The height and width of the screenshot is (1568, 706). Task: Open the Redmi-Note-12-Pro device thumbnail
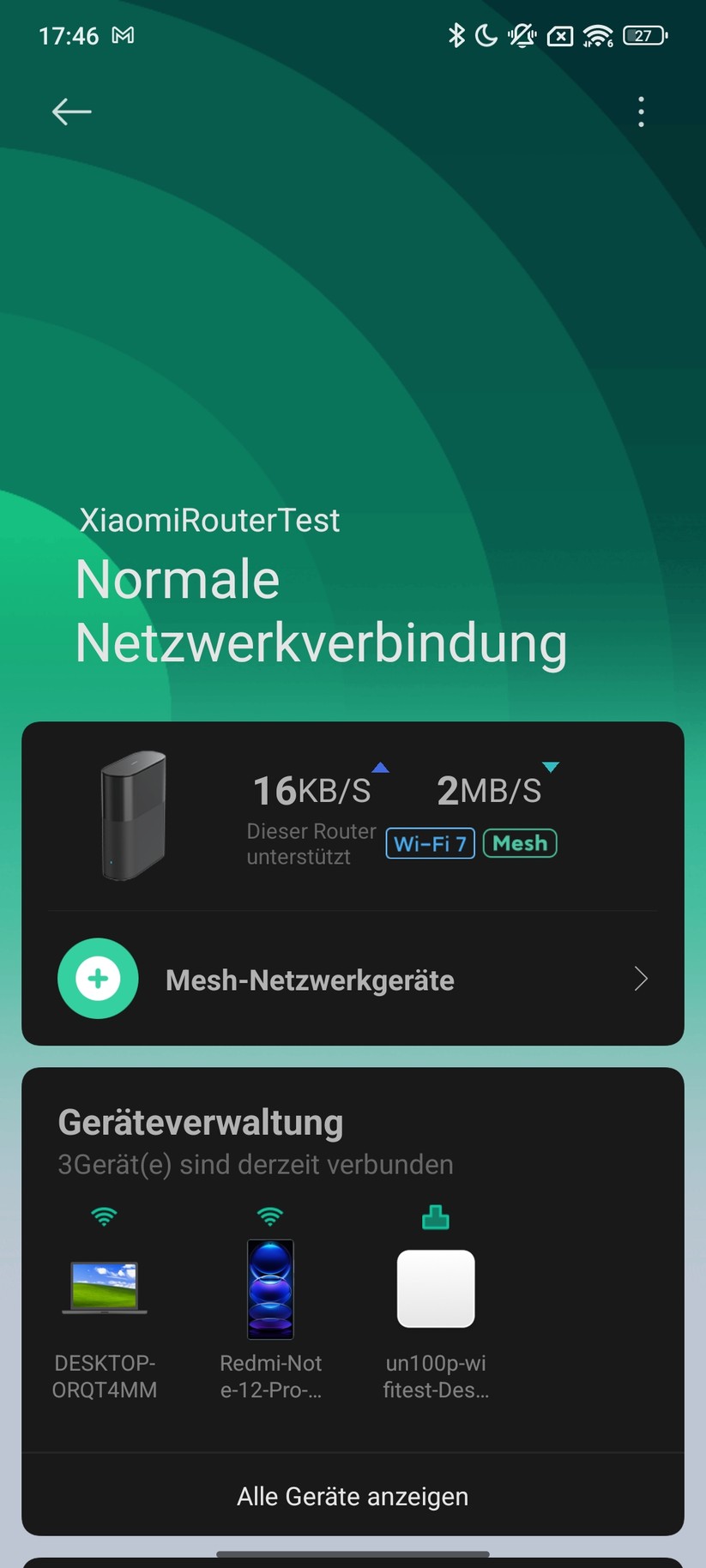(269, 1288)
